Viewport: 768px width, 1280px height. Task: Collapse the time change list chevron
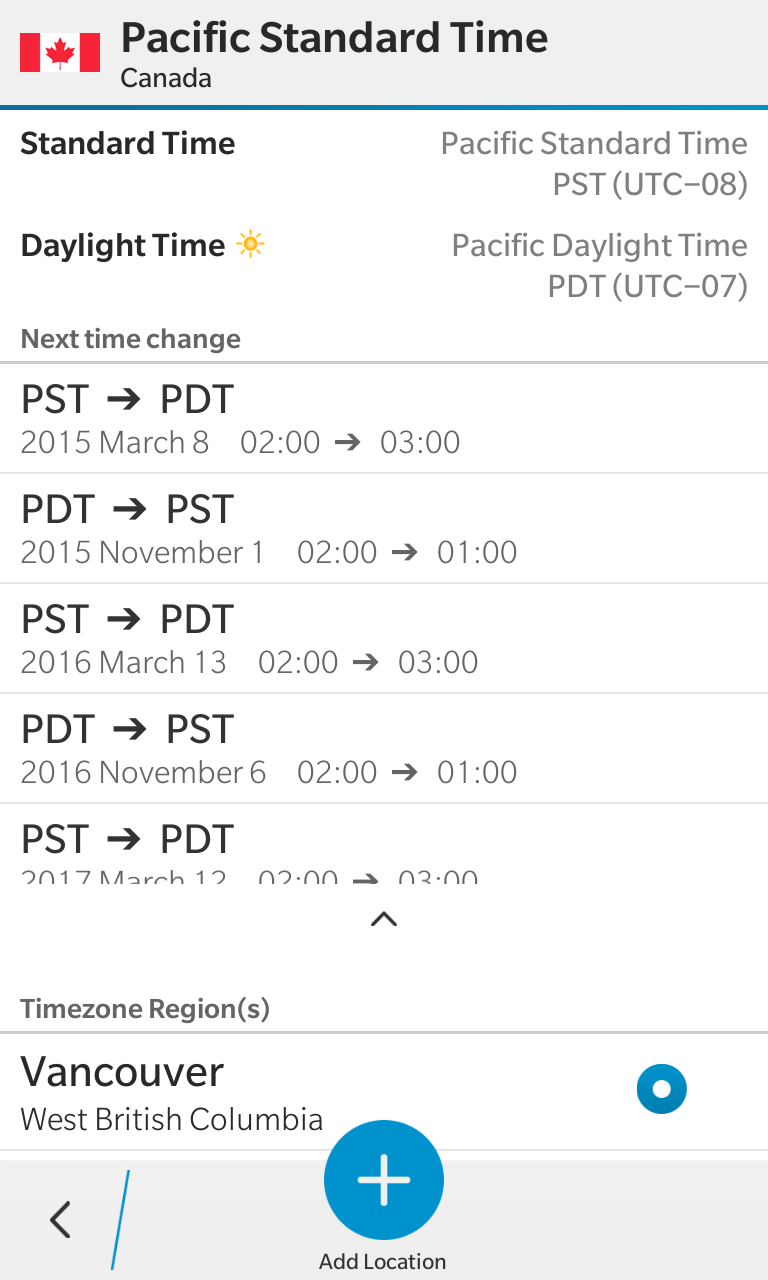(x=384, y=919)
